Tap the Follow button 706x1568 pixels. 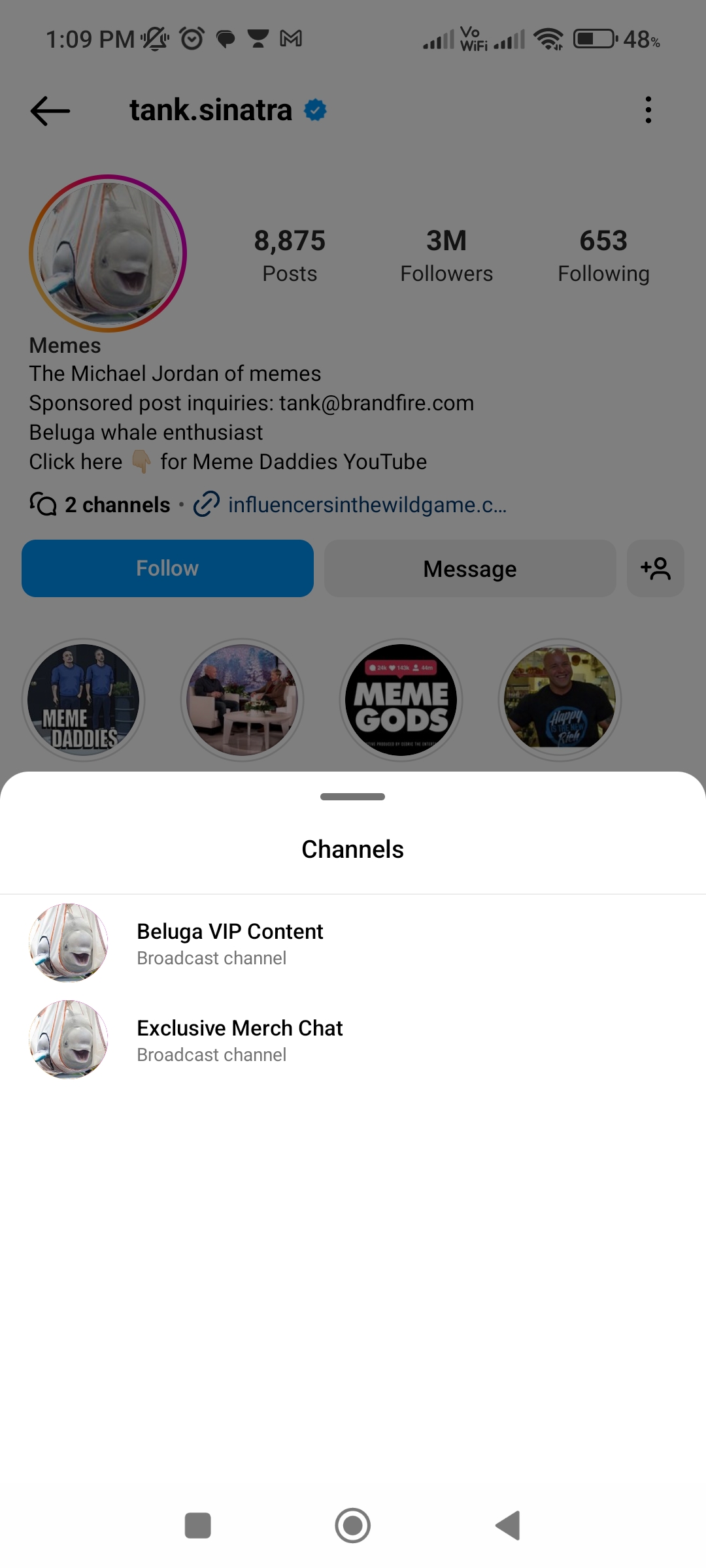(x=167, y=568)
